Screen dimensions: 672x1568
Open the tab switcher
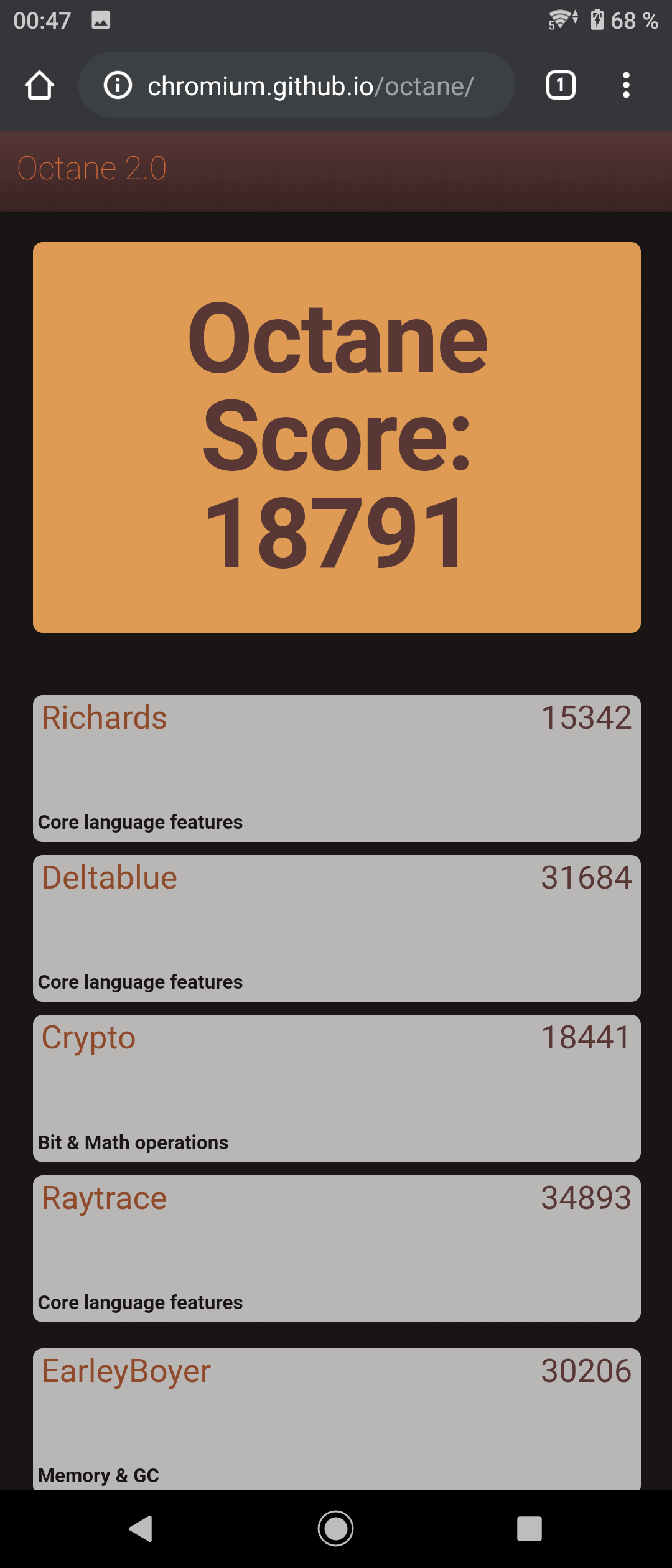click(x=561, y=85)
